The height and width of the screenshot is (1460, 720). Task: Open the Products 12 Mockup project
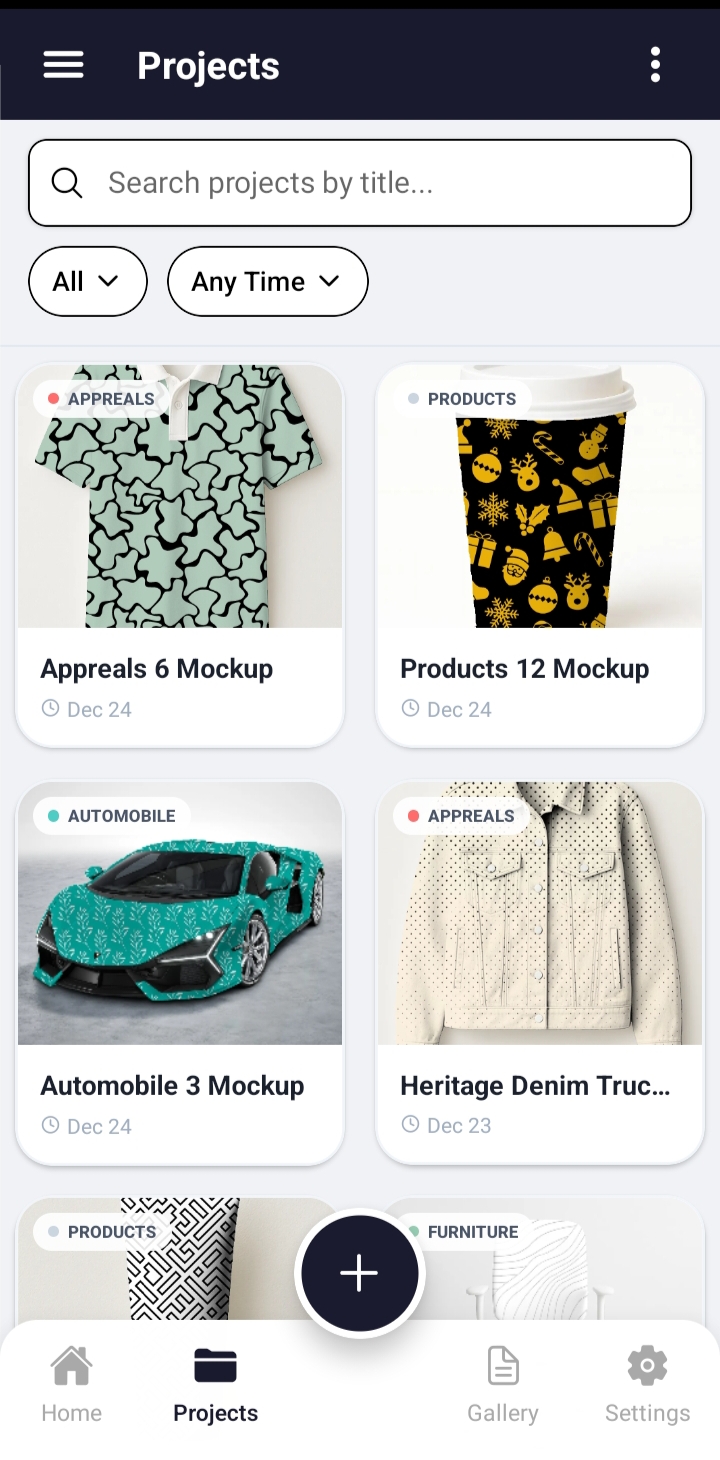pos(540,555)
